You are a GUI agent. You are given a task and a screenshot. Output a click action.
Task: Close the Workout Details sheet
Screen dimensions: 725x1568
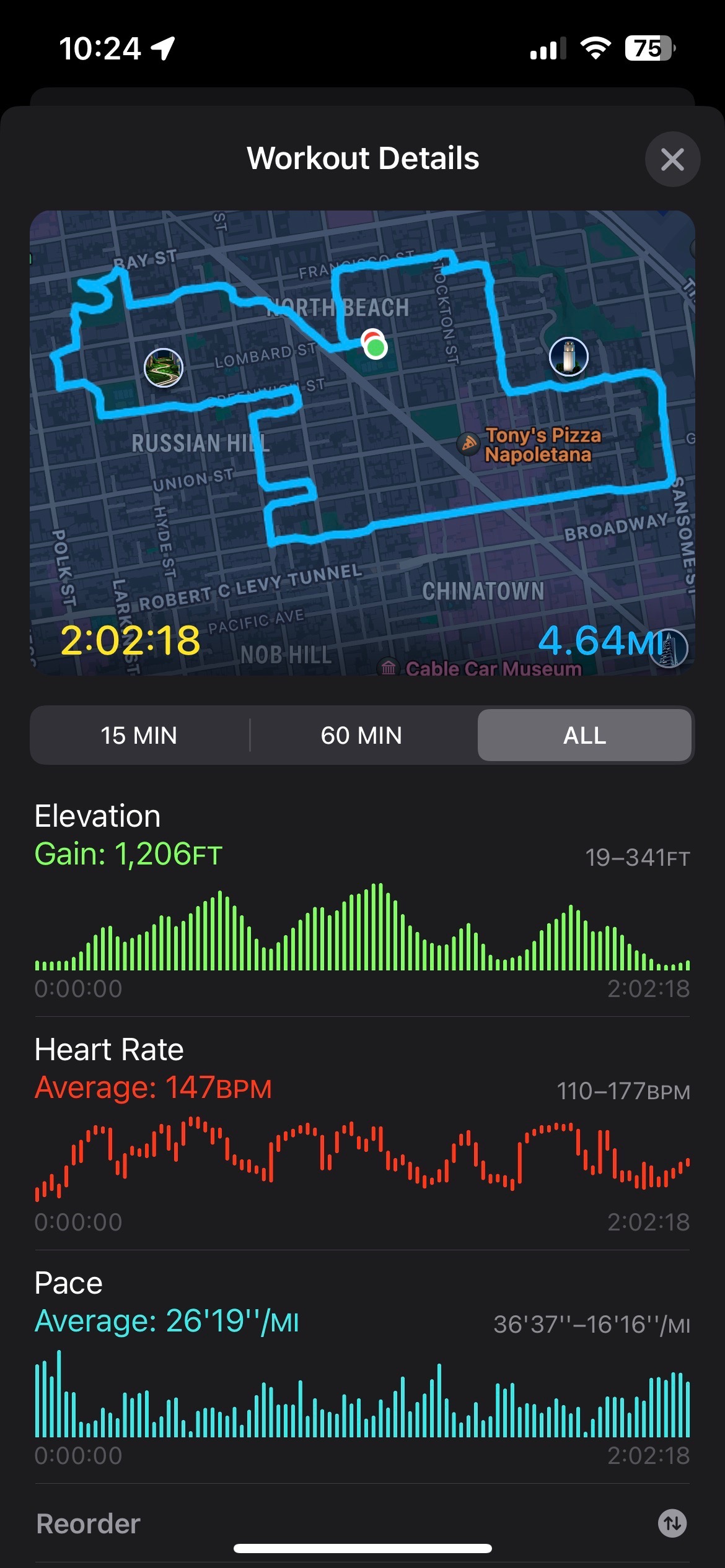672,159
